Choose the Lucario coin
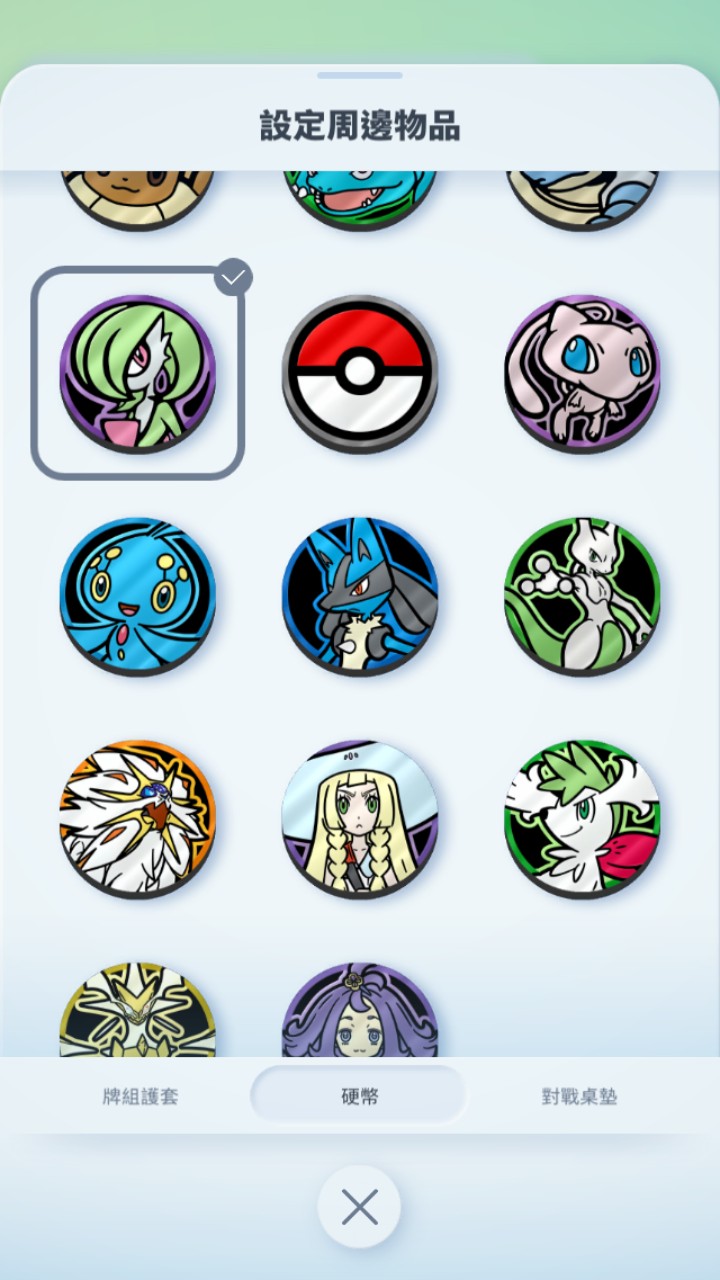Image resolution: width=720 pixels, height=1280 pixels. (x=360, y=595)
